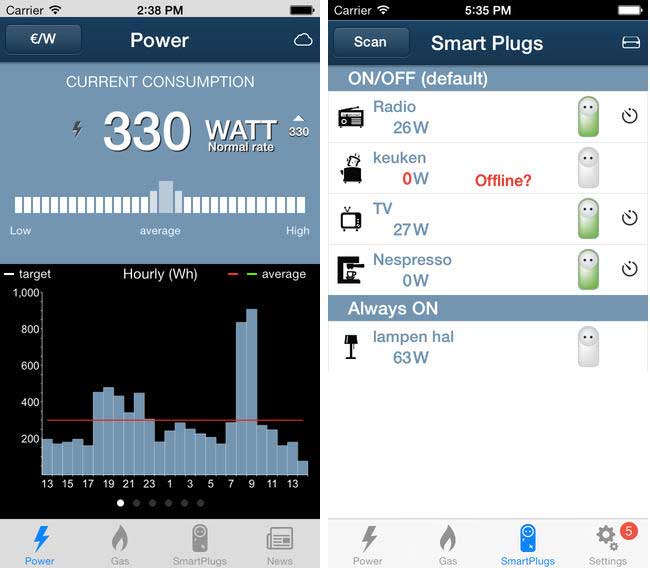
Task: Toggle the lampen hal plug
Action: point(588,347)
